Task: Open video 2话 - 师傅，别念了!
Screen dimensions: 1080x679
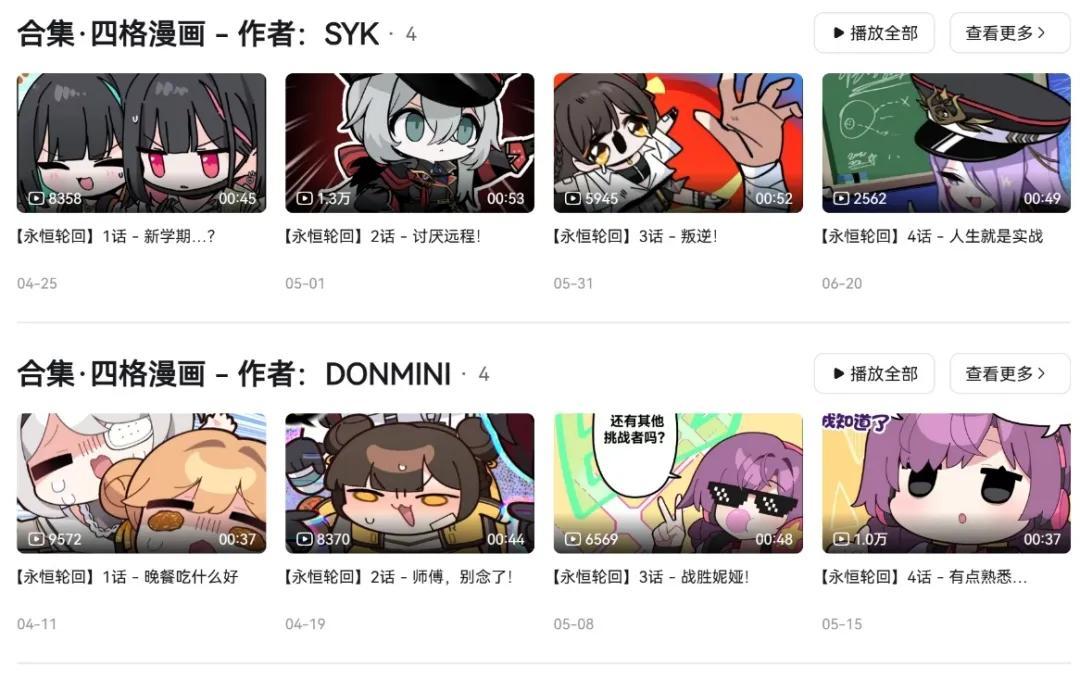Action: click(x=410, y=483)
